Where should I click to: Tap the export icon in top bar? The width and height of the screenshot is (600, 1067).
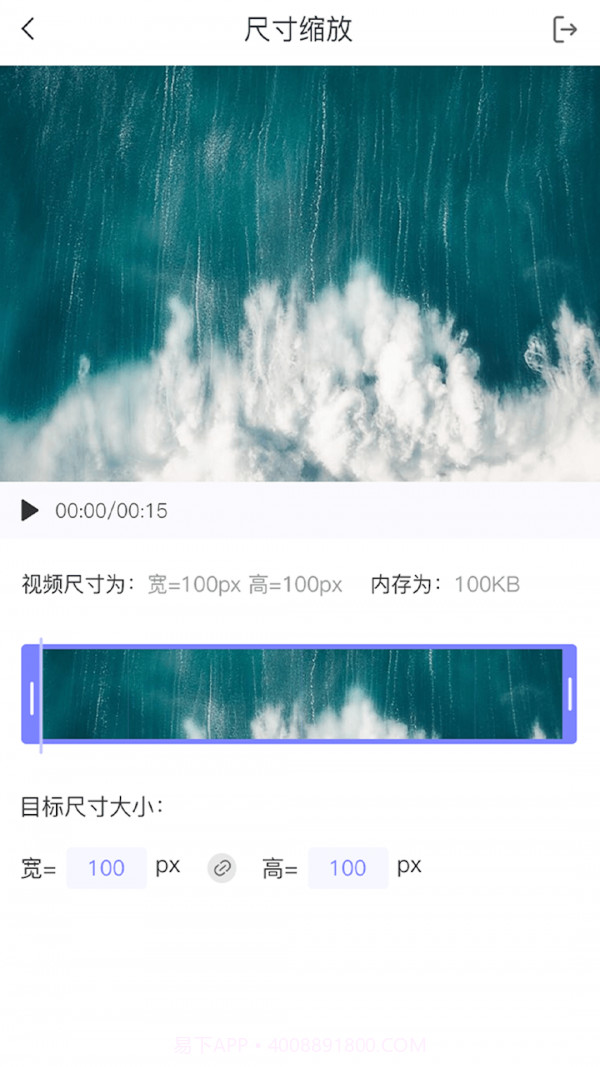tap(565, 30)
